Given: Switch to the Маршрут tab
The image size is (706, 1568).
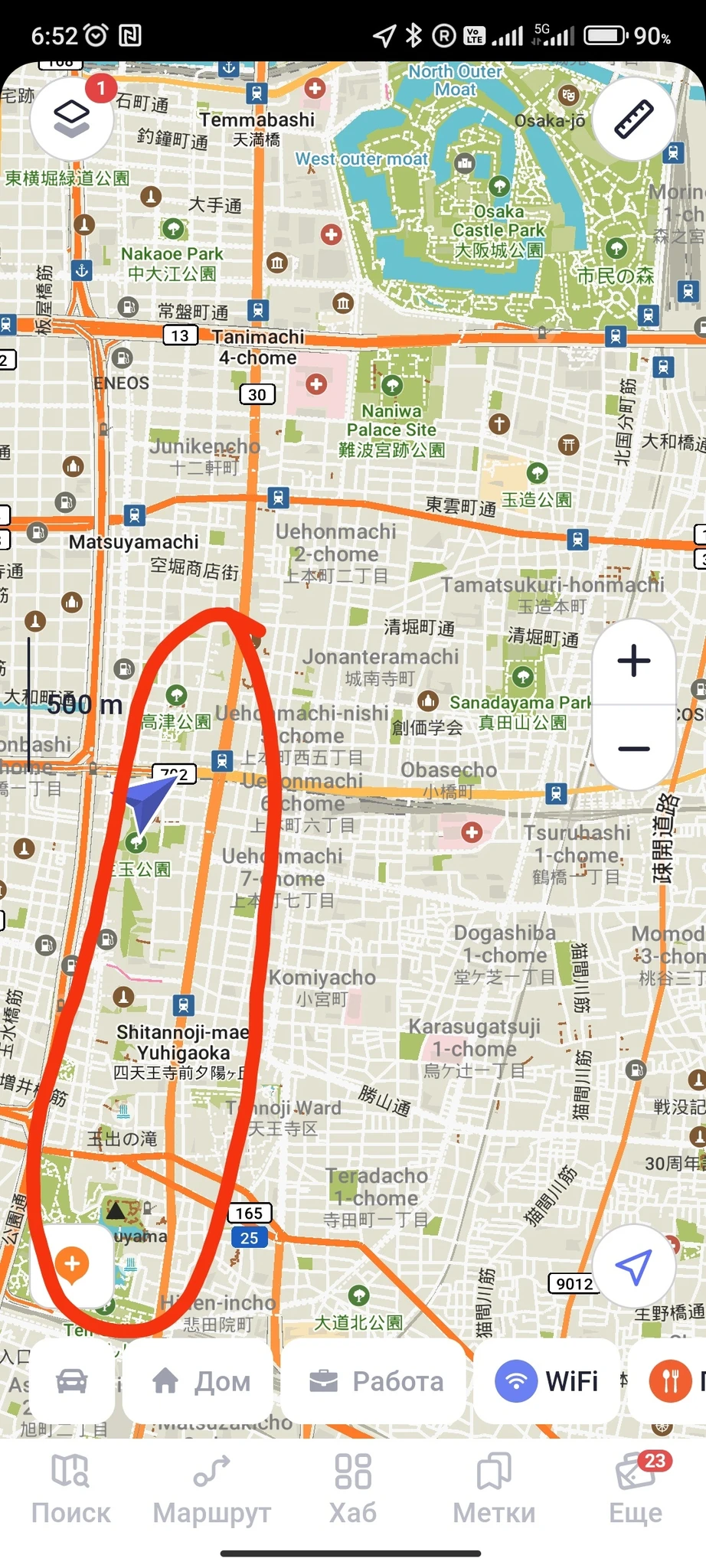Looking at the screenshot, I should coord(211,1490).
